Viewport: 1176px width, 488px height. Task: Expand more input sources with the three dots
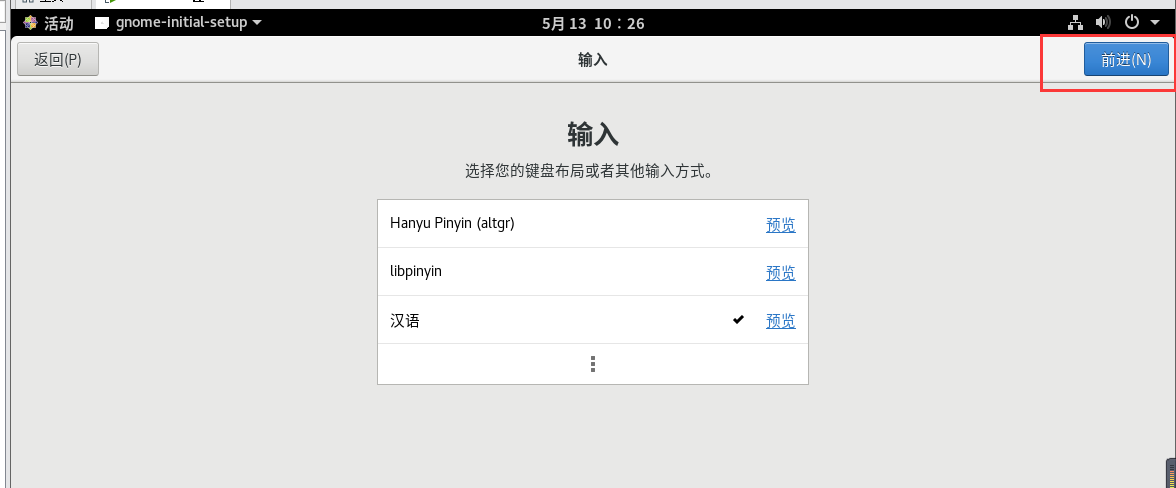click(593, 364)
